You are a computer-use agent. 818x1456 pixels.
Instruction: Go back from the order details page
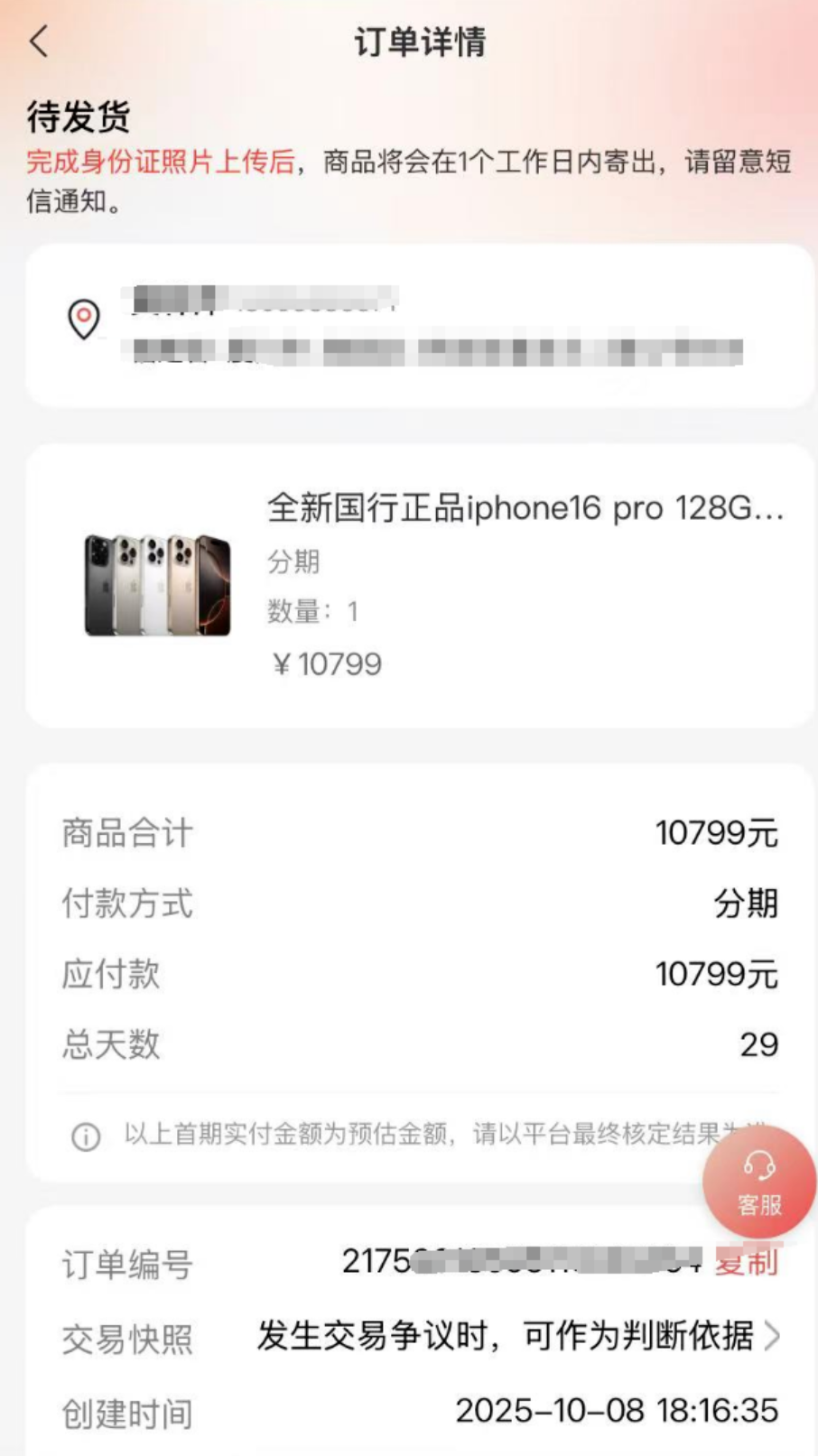(x=40, y=42)
